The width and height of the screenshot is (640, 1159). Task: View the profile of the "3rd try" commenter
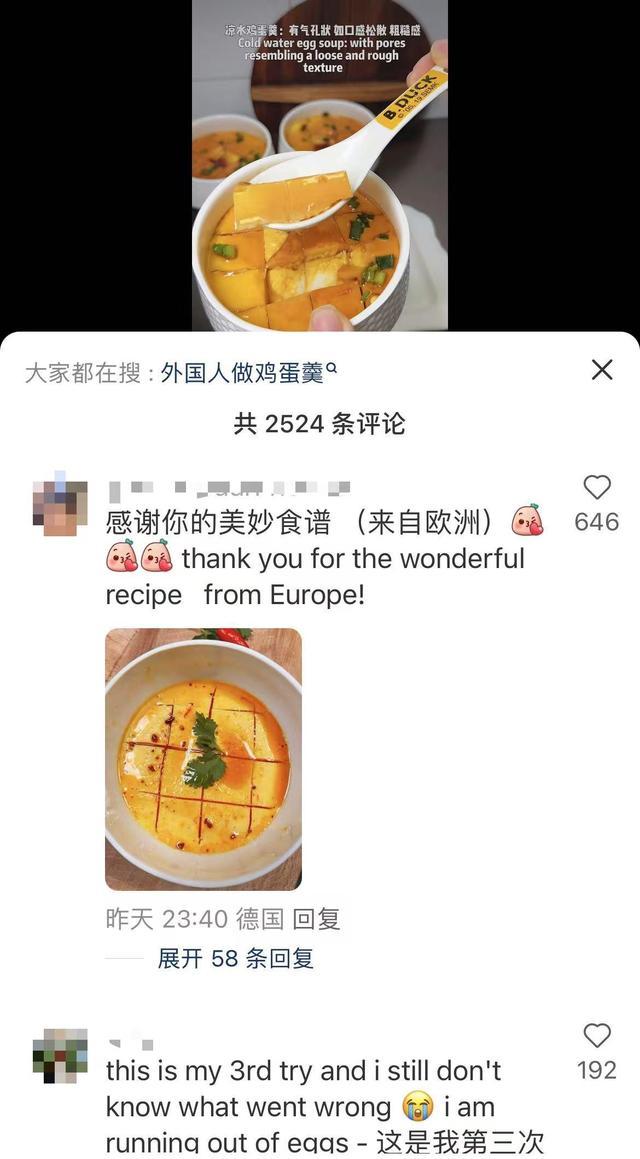click(60, 1056)
